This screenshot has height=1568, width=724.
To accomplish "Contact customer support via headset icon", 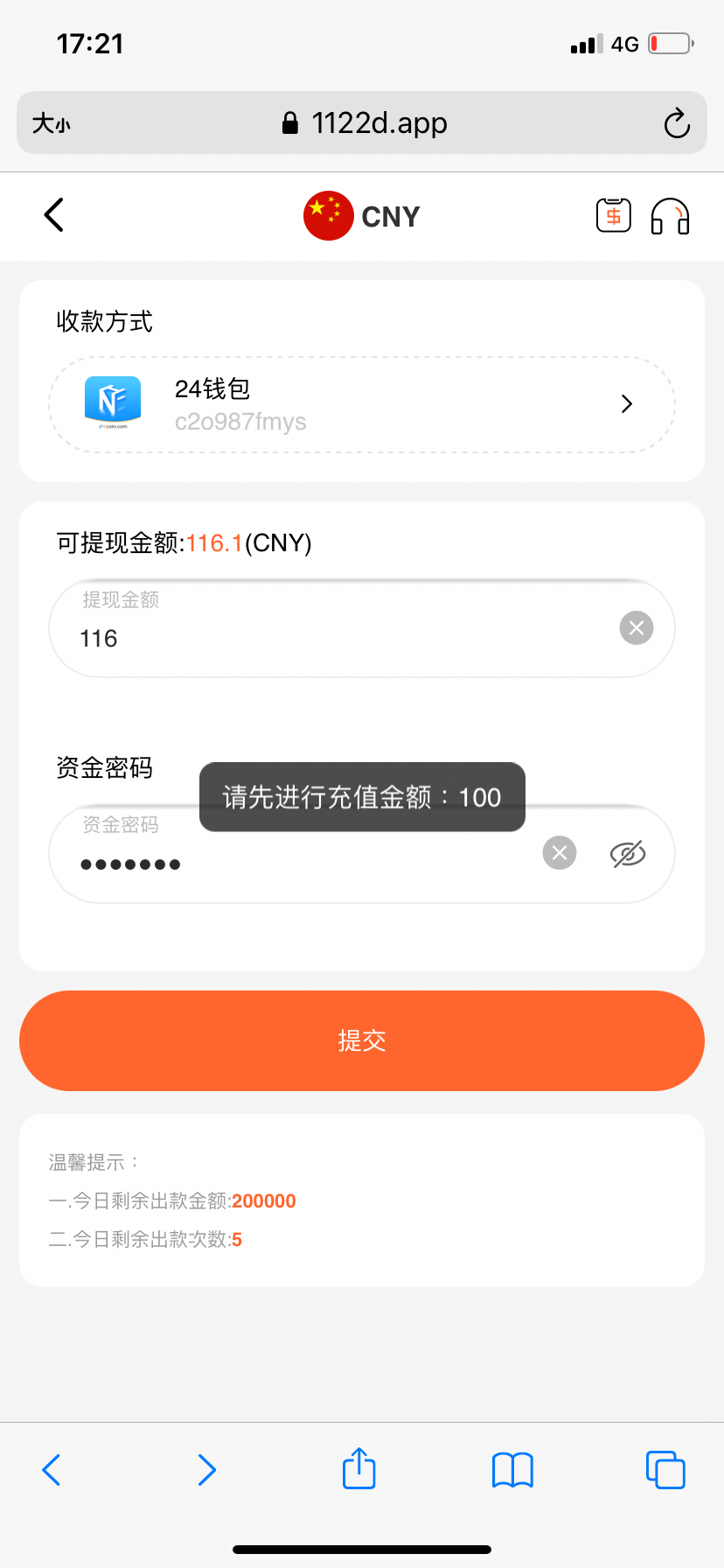I will point(670,216).
